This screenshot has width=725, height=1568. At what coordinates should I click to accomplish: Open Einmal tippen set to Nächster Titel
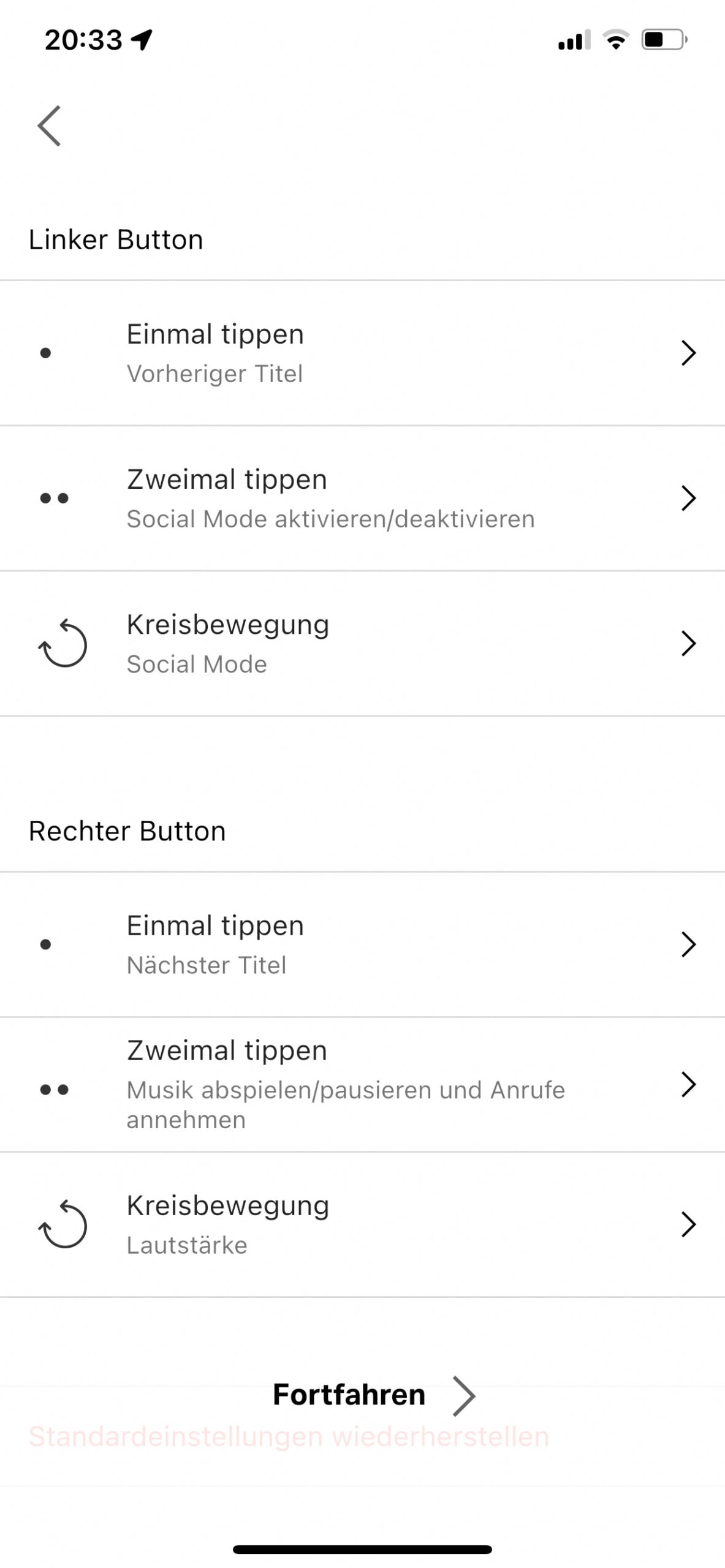point(362,944)
